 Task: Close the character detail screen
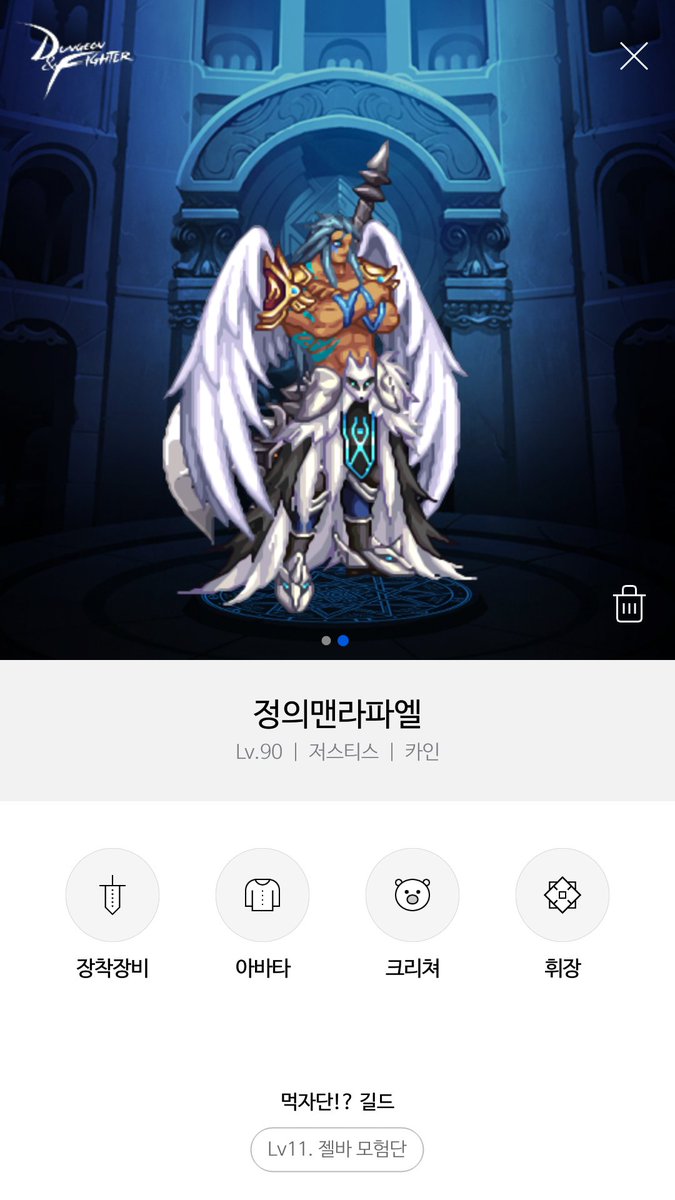pos(634,56)
